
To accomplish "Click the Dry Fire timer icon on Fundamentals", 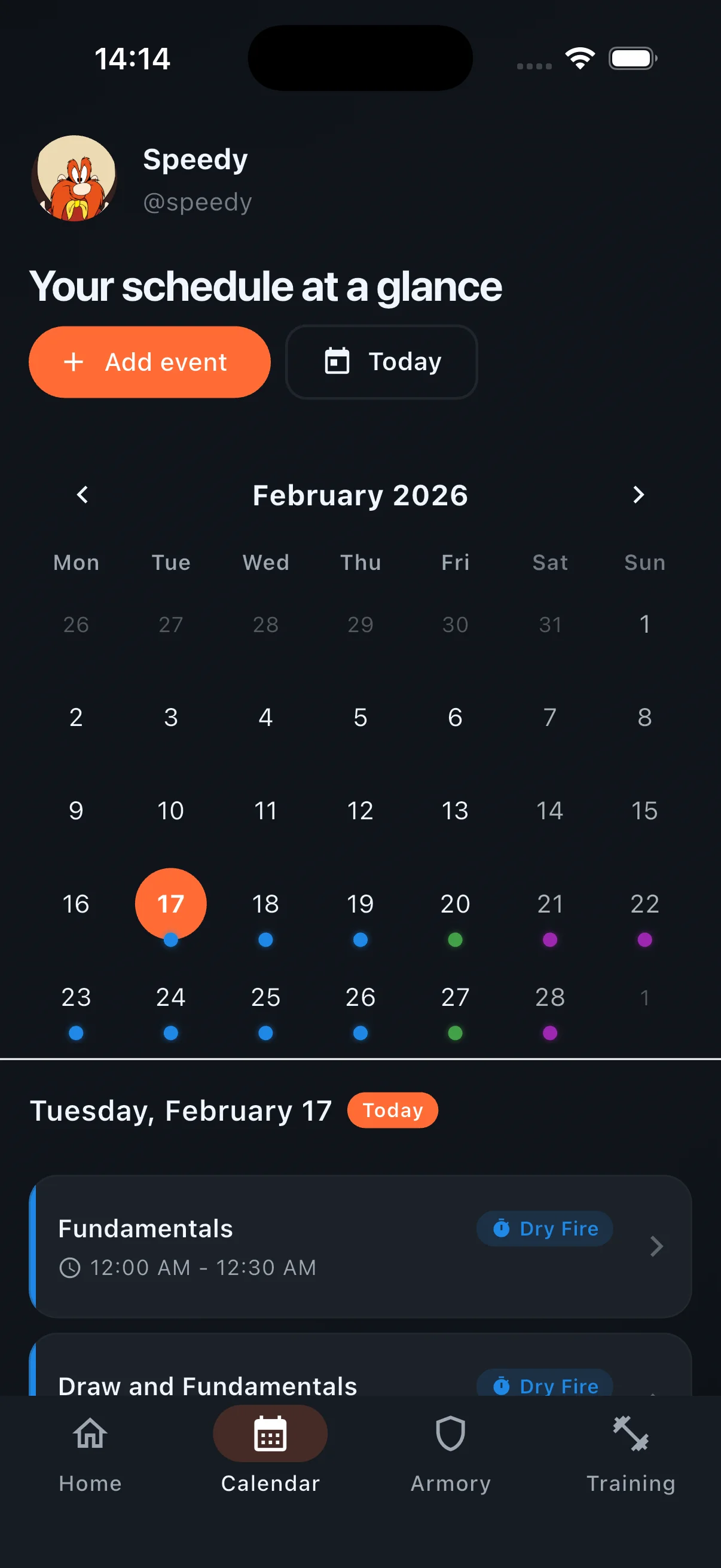I will pyautogui.click(x=501, y=1228).
